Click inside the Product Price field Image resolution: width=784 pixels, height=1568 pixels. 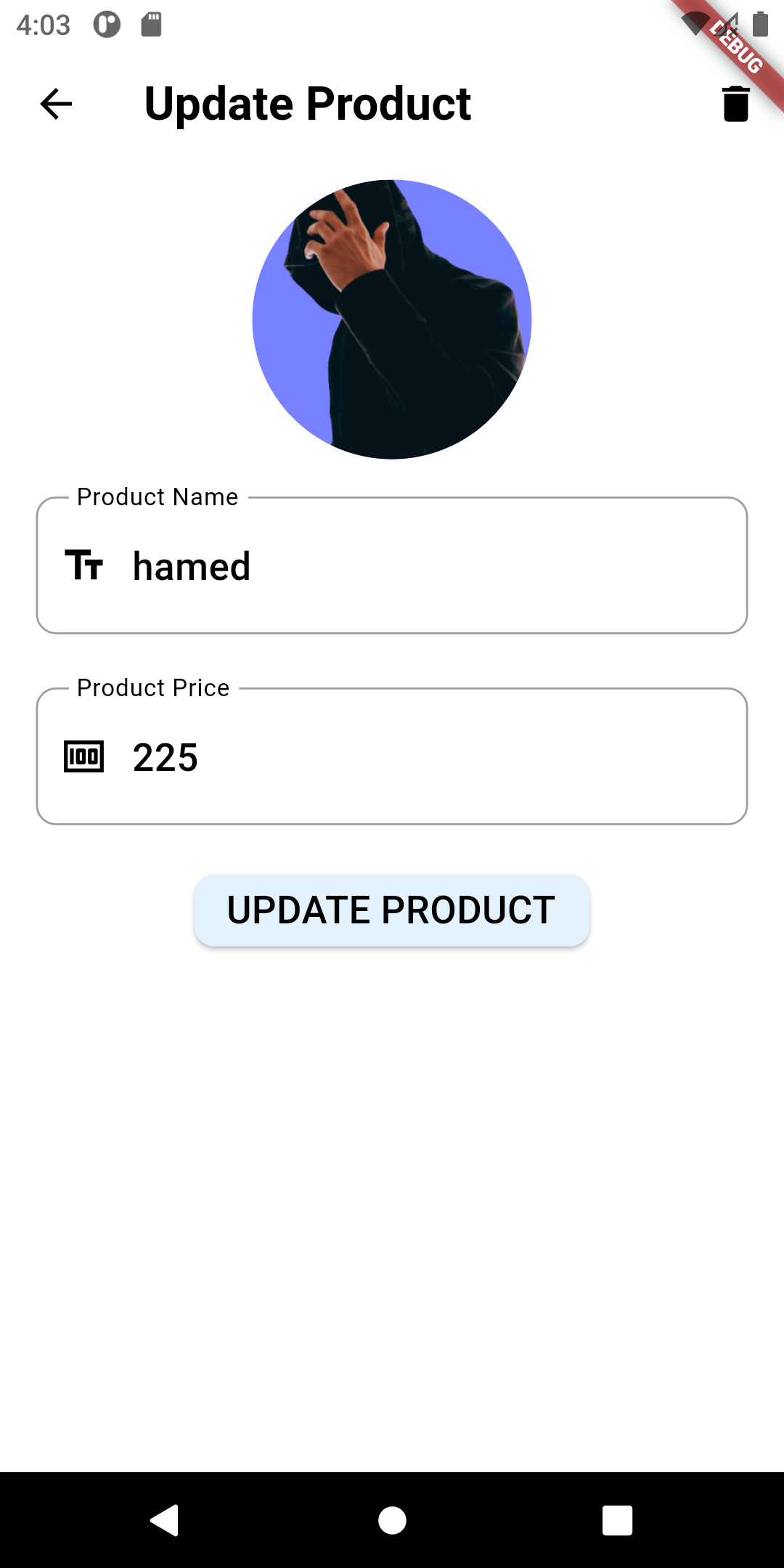coord(436,757)
